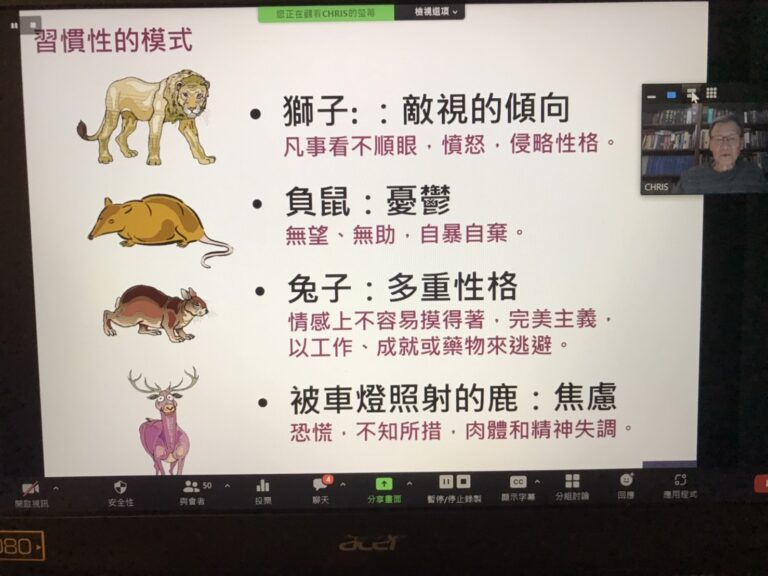Switch video panel to grid view
Image resolution: width=768 pixels, height=576 pixels.
(711, 93)
